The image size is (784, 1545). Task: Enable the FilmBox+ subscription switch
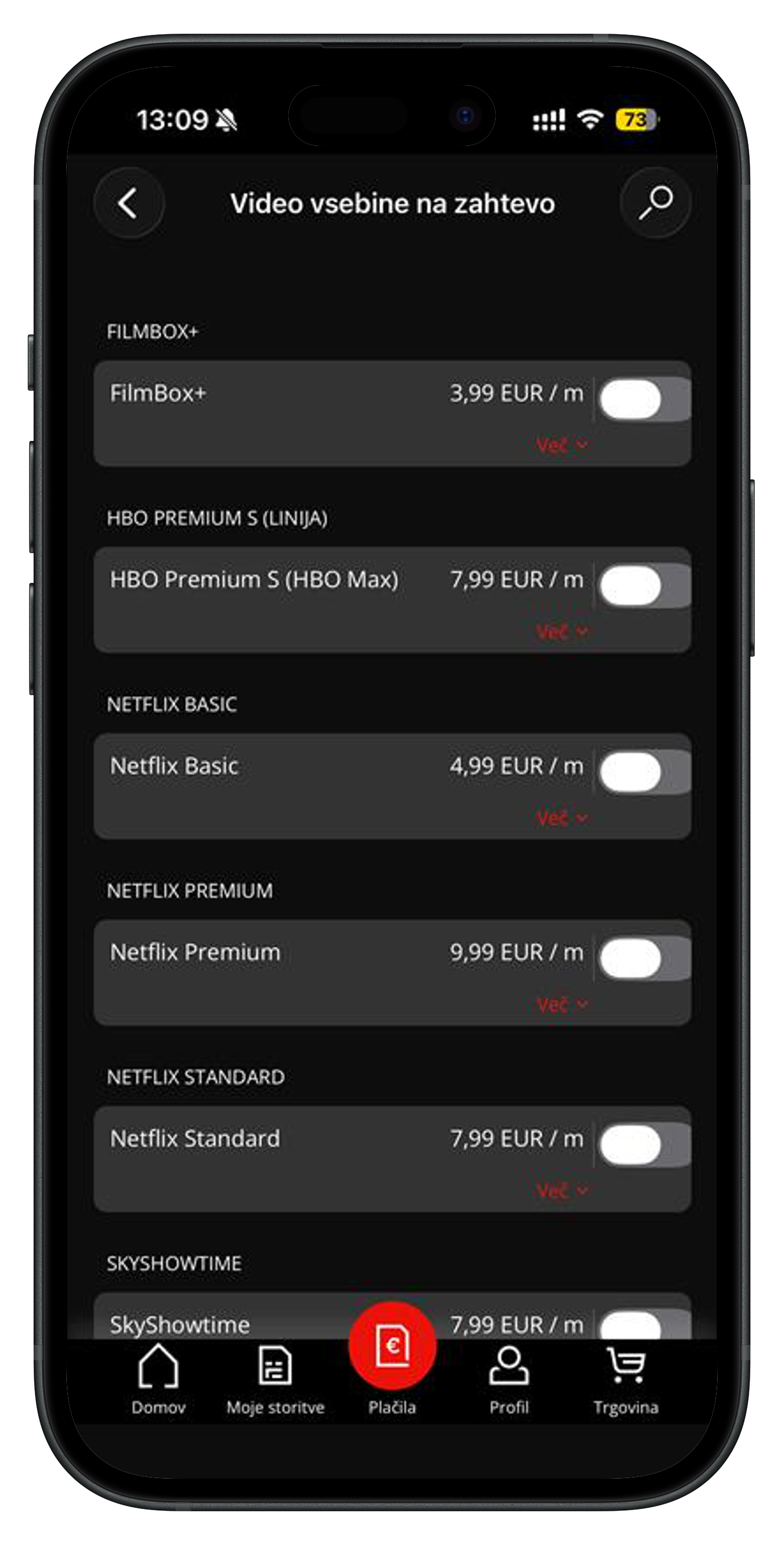(x=643, y=400)
